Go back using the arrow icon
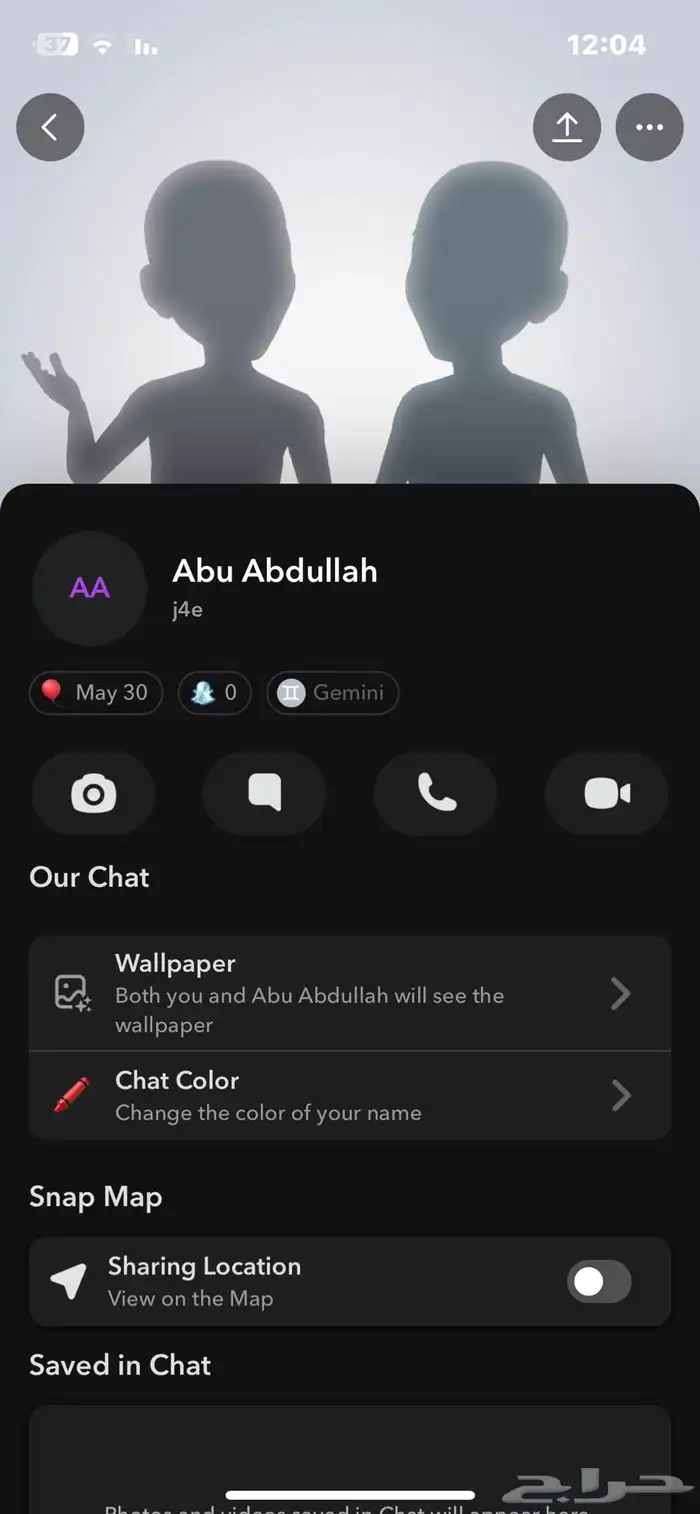Image resolution: width=700 pixels, height=1514 pixels. click(50, 127)
